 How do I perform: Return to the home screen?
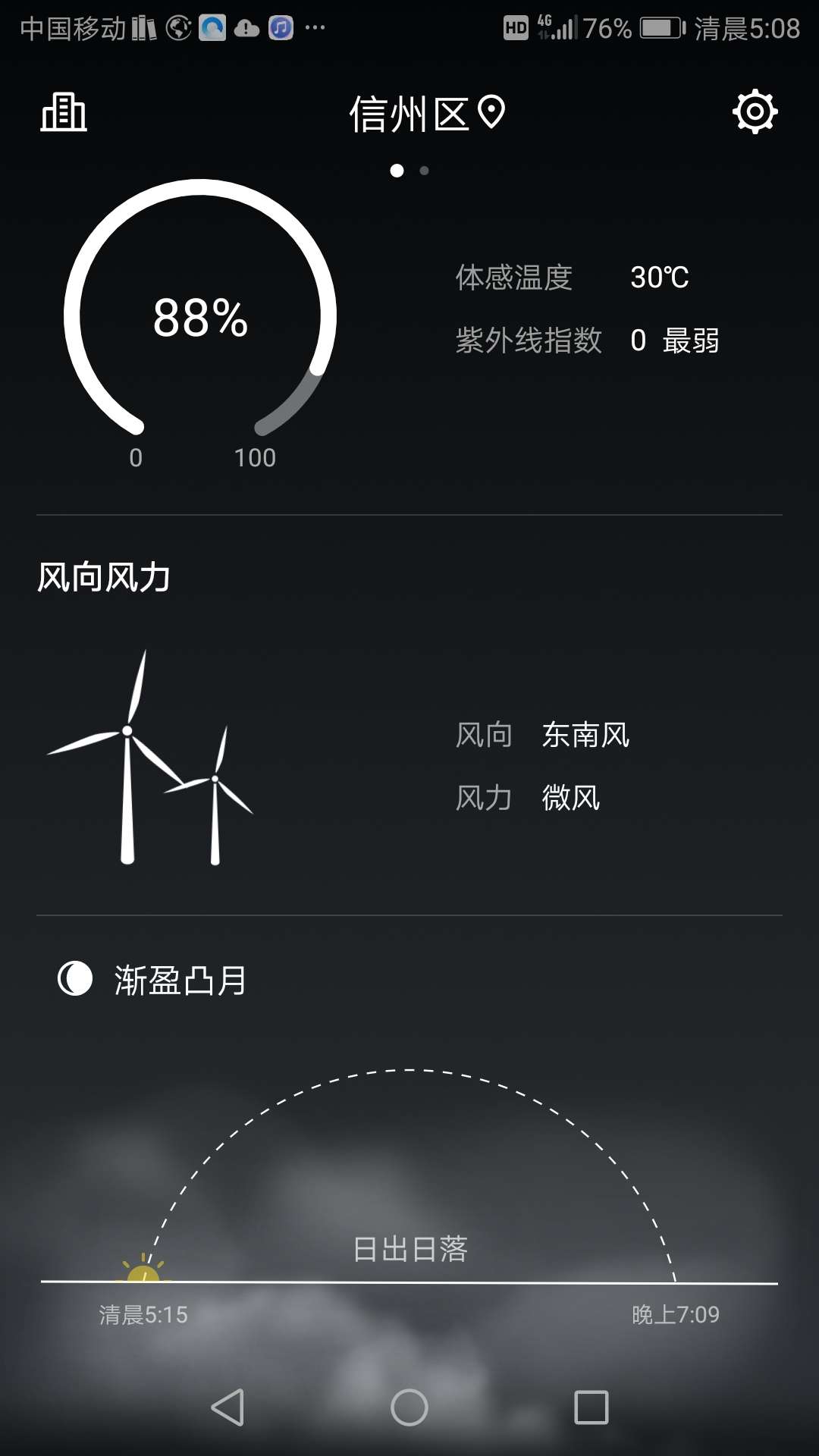tap(409, 1407)
